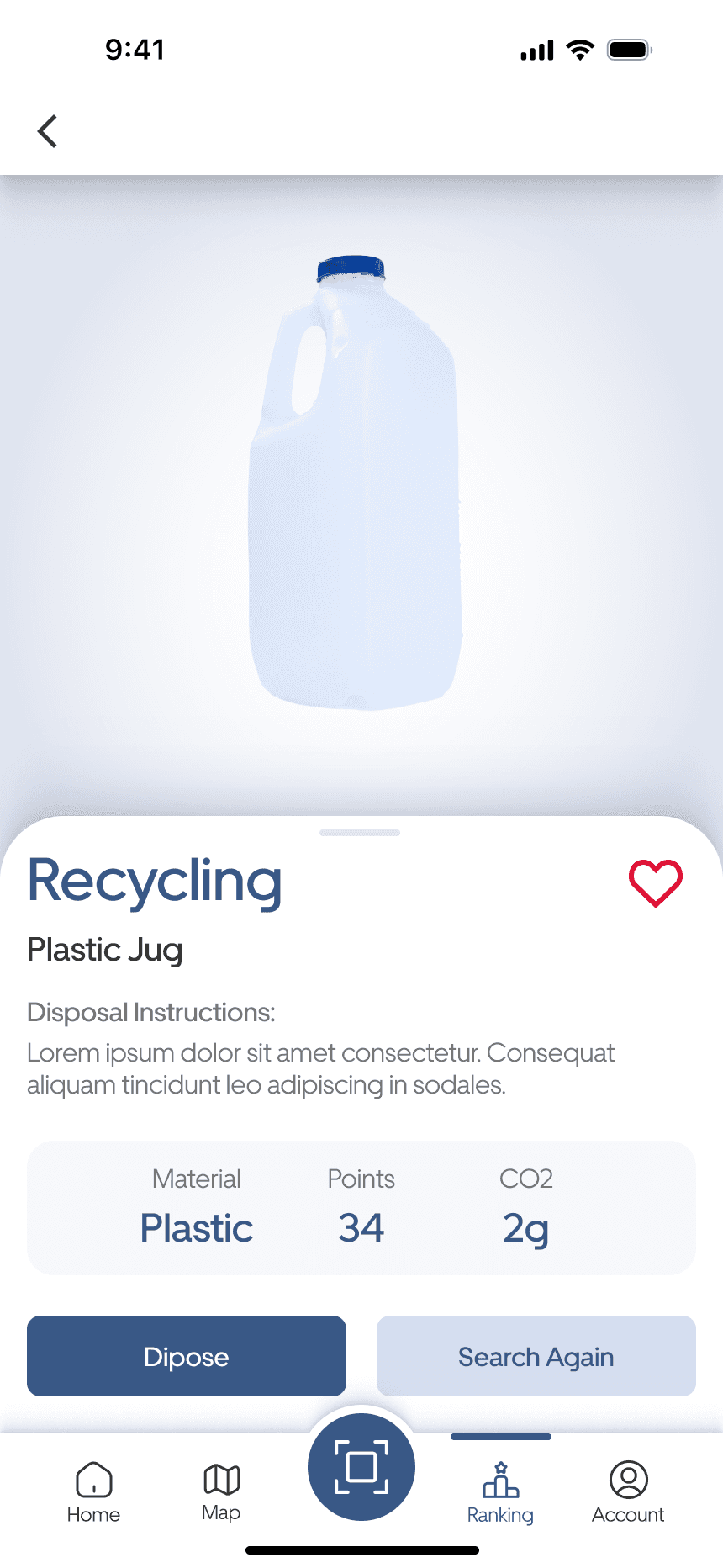Tap the Dipose button

(187, 1356)
